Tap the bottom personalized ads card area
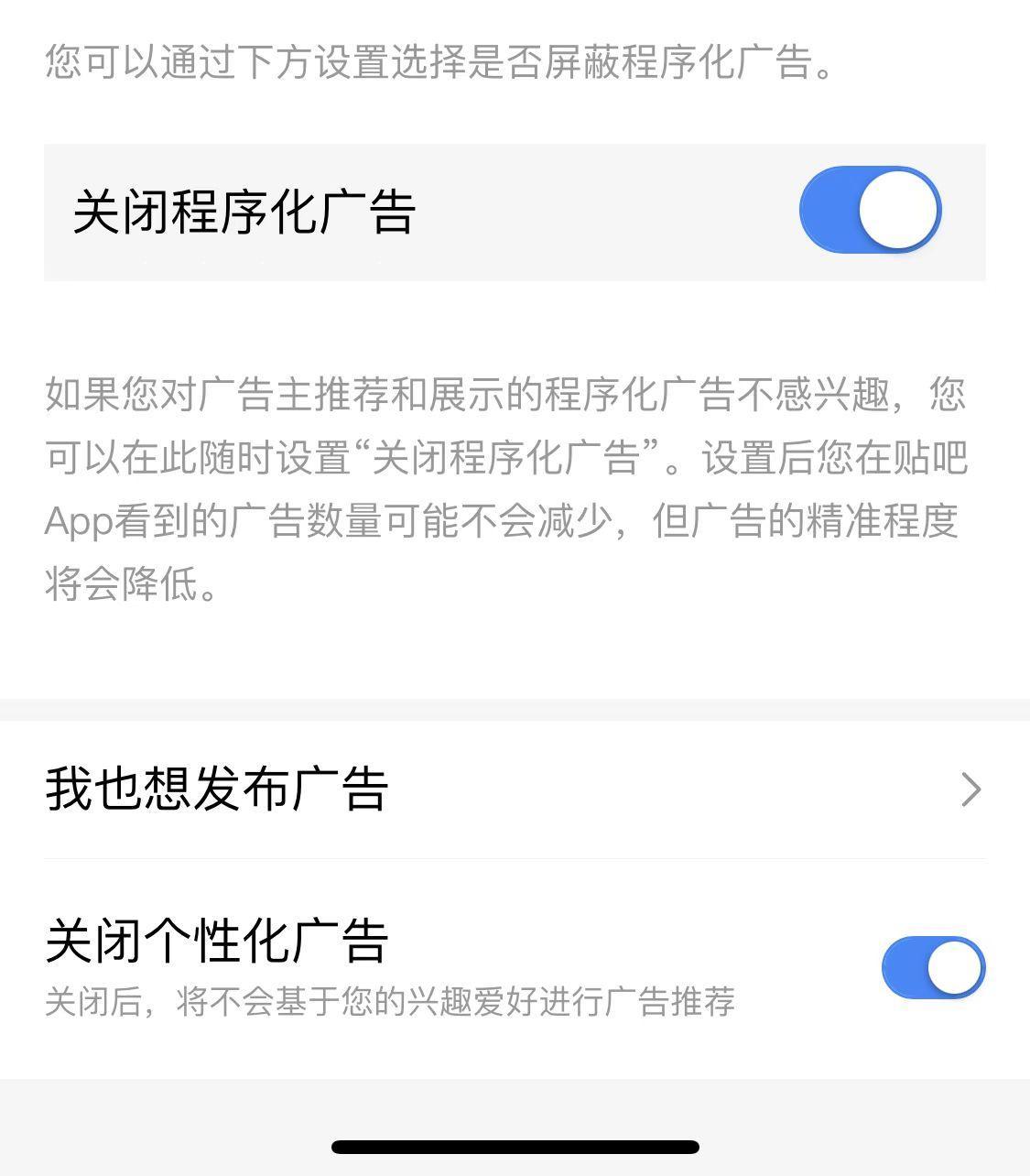Viewport: 1030px width, 1176px height. click(513, 966)
